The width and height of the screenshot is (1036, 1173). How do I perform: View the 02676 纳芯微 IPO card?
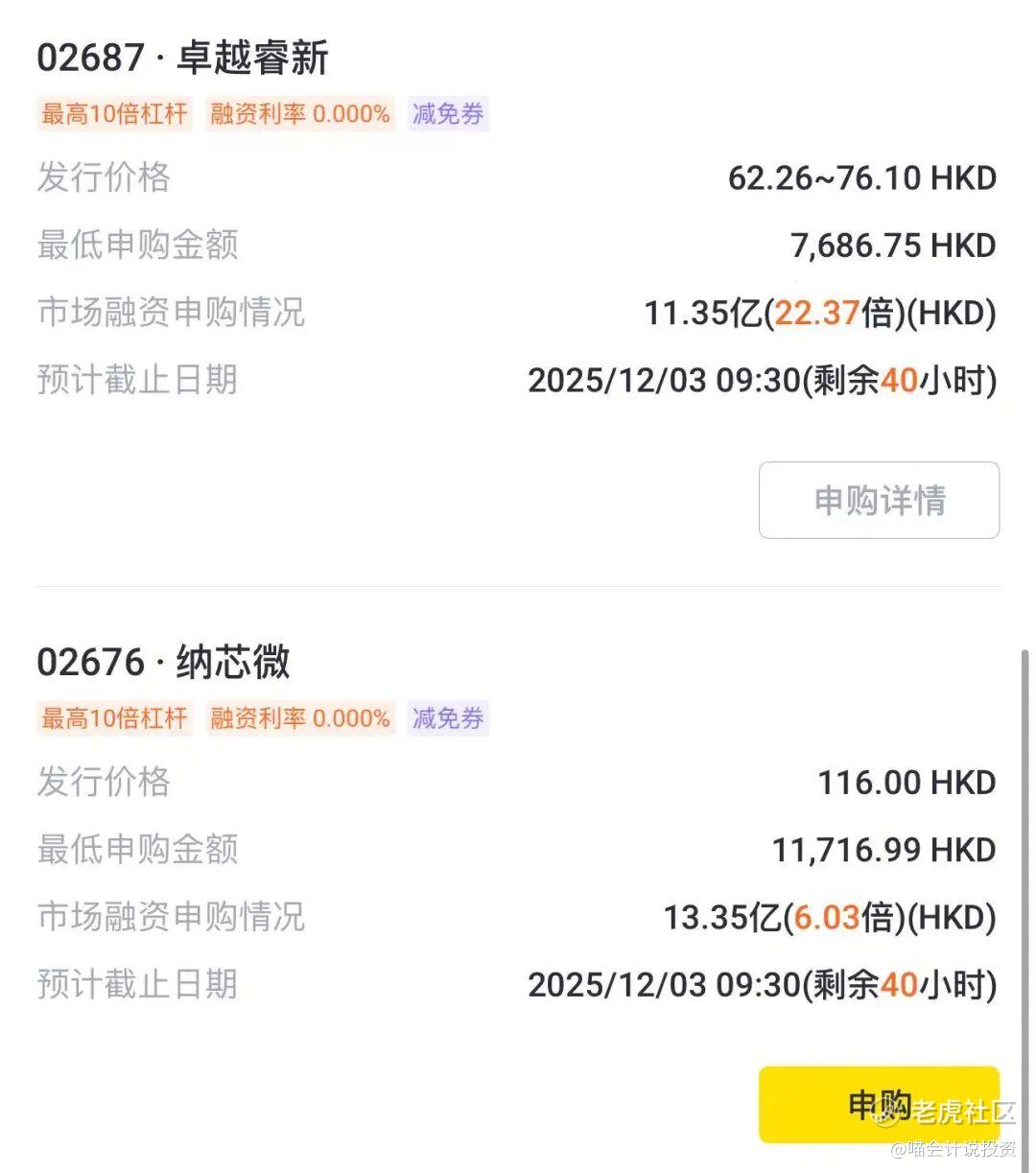163,663
